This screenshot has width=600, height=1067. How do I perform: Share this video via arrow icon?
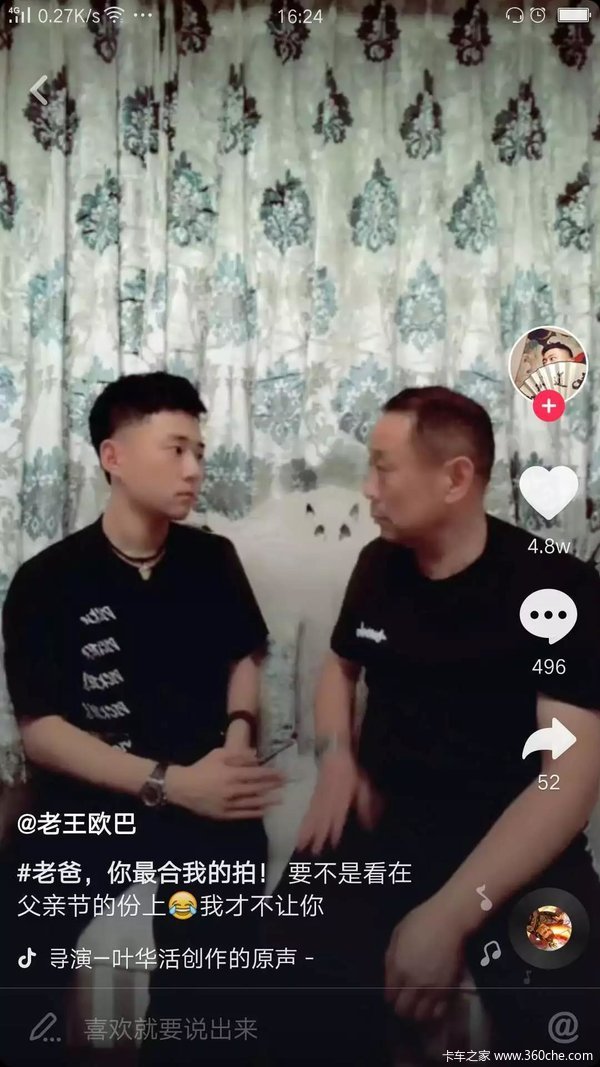(x=548, y=740)
